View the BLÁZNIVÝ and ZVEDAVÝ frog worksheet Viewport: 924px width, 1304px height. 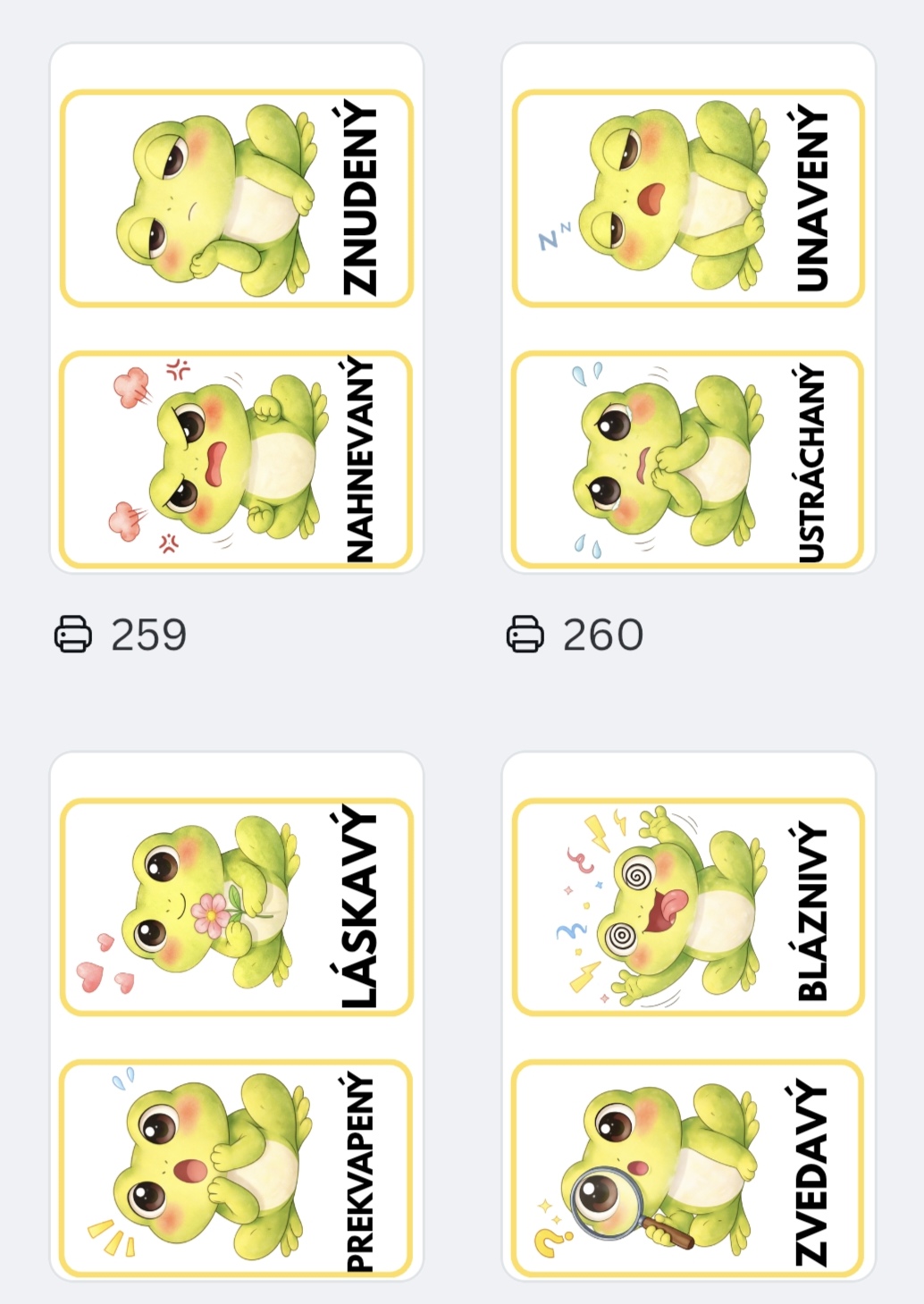[x=688, y=1017]
